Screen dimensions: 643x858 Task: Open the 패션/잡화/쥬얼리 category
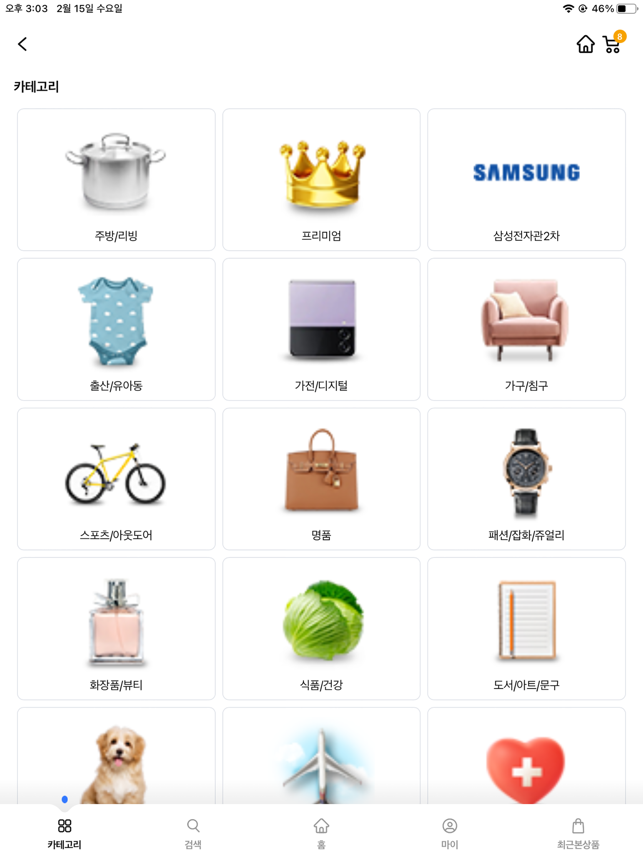click(x=526, y=479)
